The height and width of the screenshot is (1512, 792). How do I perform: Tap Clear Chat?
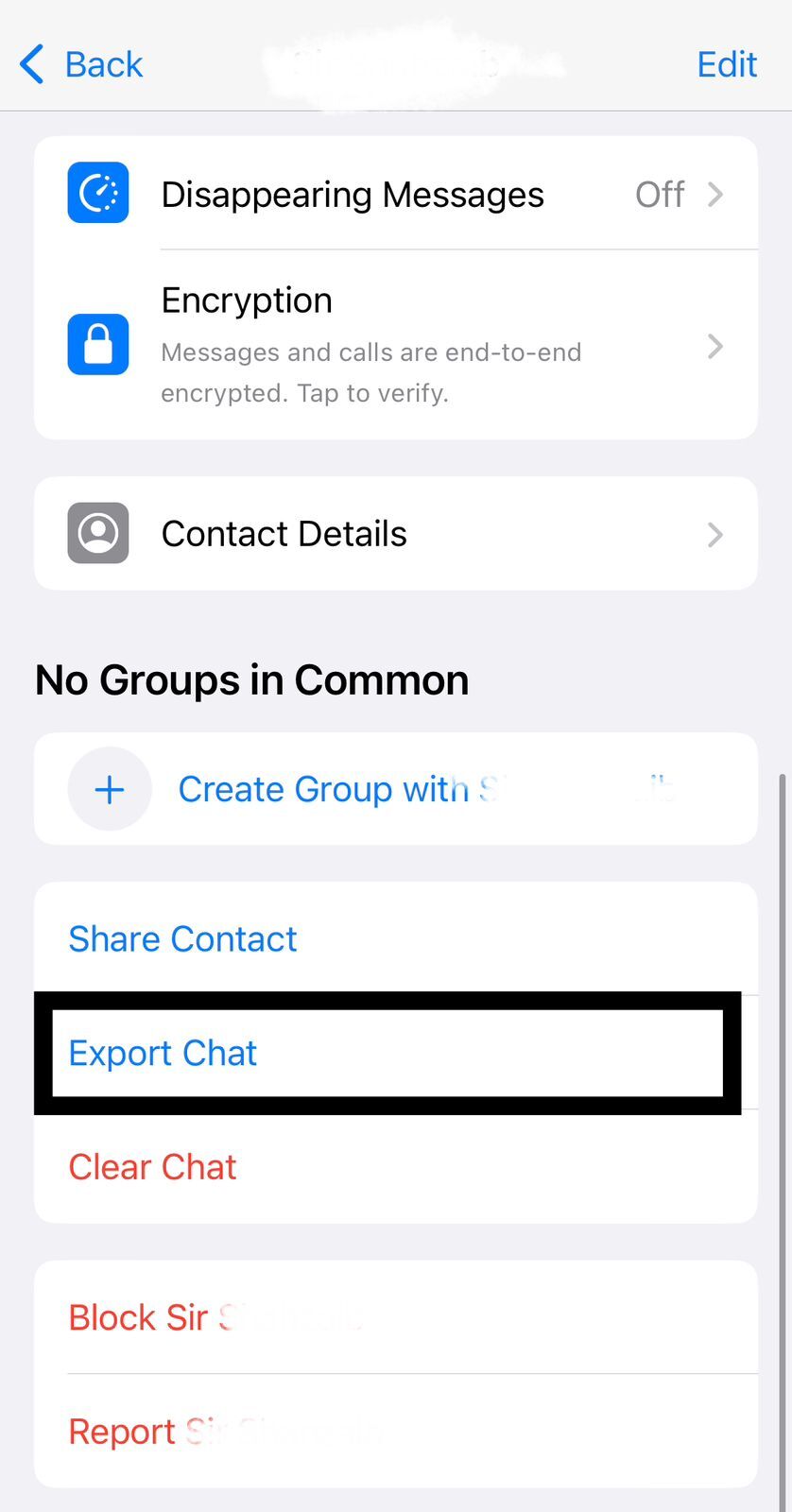tap(396, 1167)
